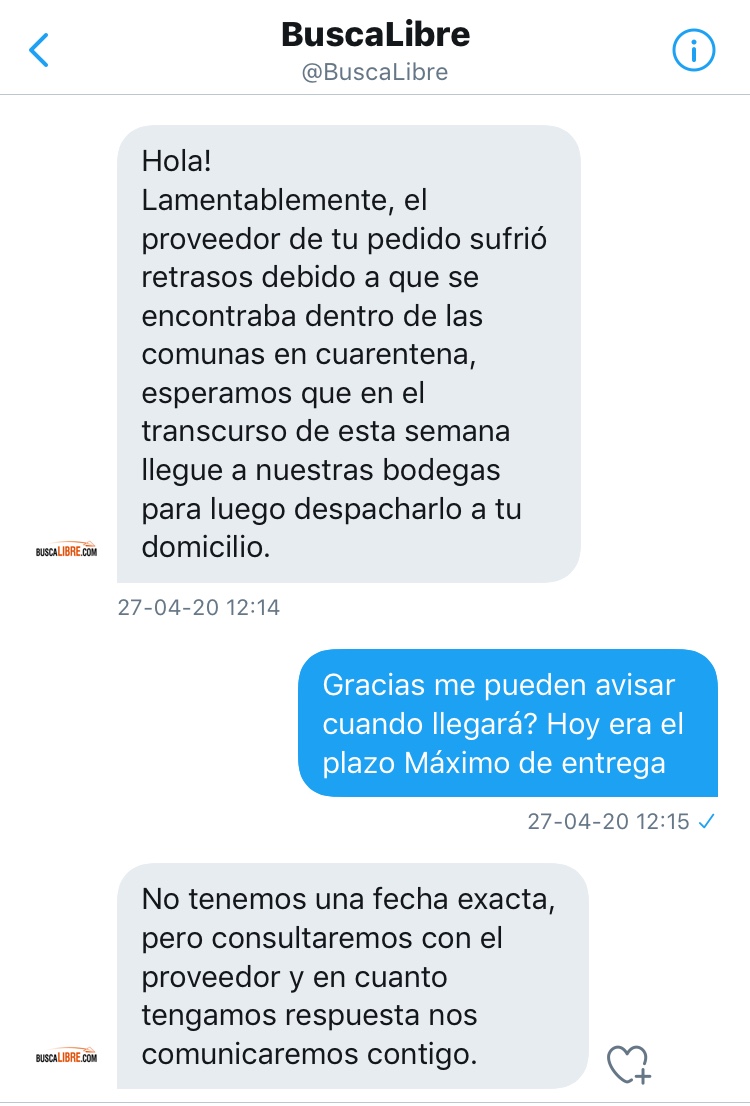Image resolution: width=750 pixels, height=1106 pixels.
Task: Open conversation info for BuscaLibre
Action: point(693,49)
